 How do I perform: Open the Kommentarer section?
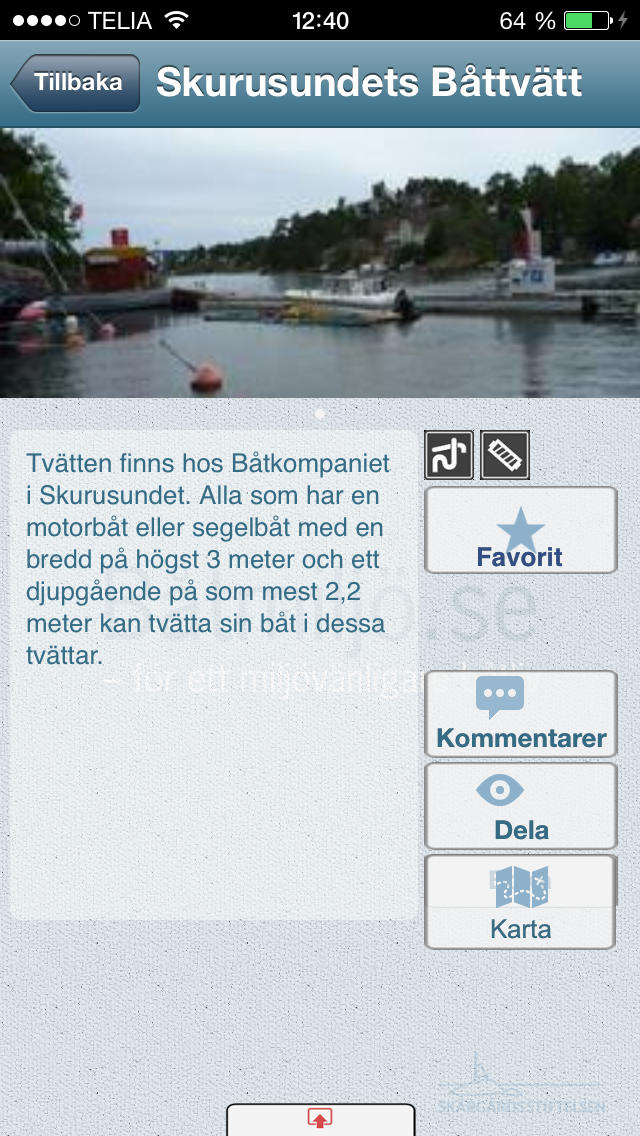[520, 714]
